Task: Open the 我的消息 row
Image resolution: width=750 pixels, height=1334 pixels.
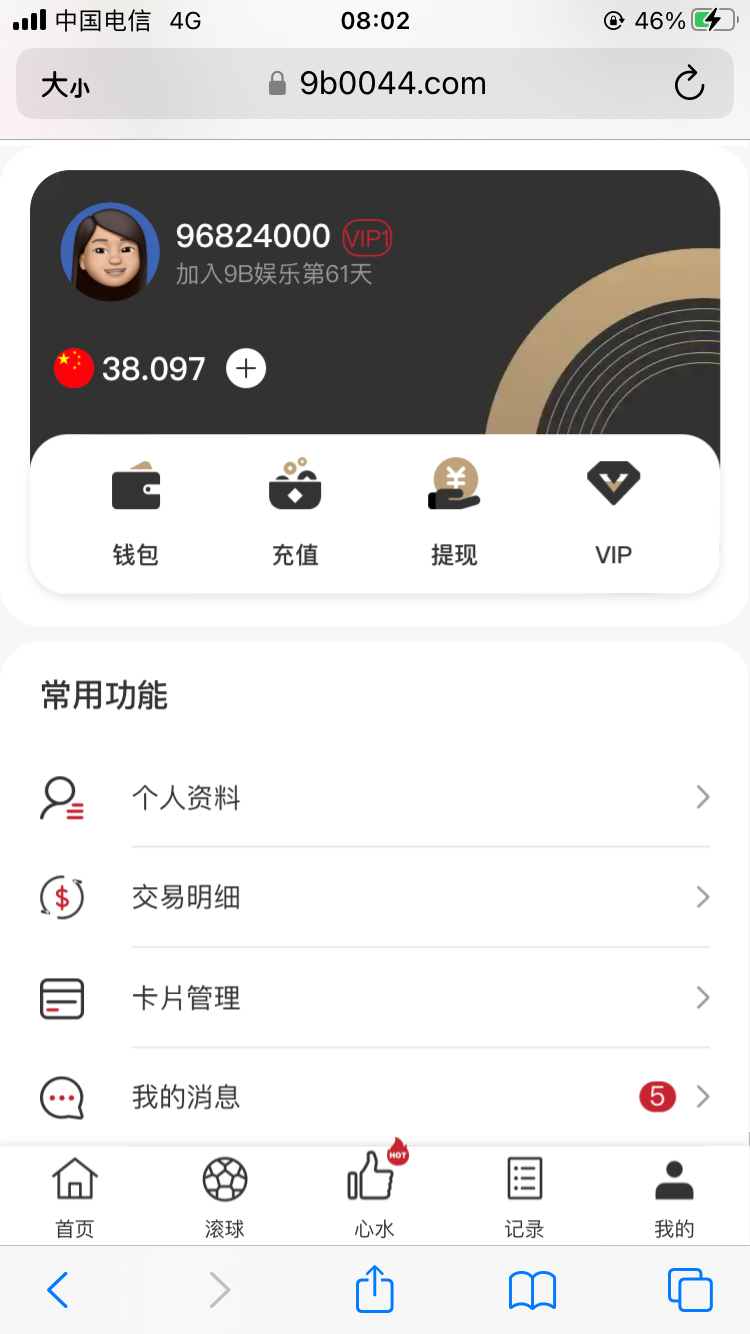Action: [420, 1097]
